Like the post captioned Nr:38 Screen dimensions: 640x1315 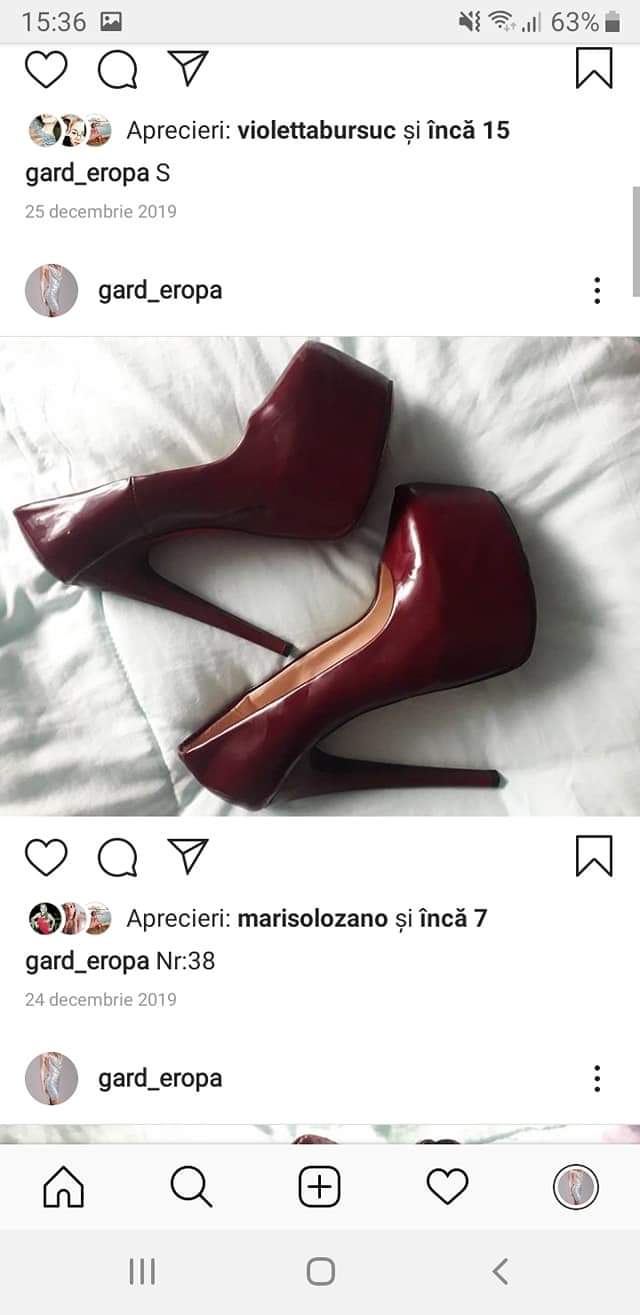[46, 857]
